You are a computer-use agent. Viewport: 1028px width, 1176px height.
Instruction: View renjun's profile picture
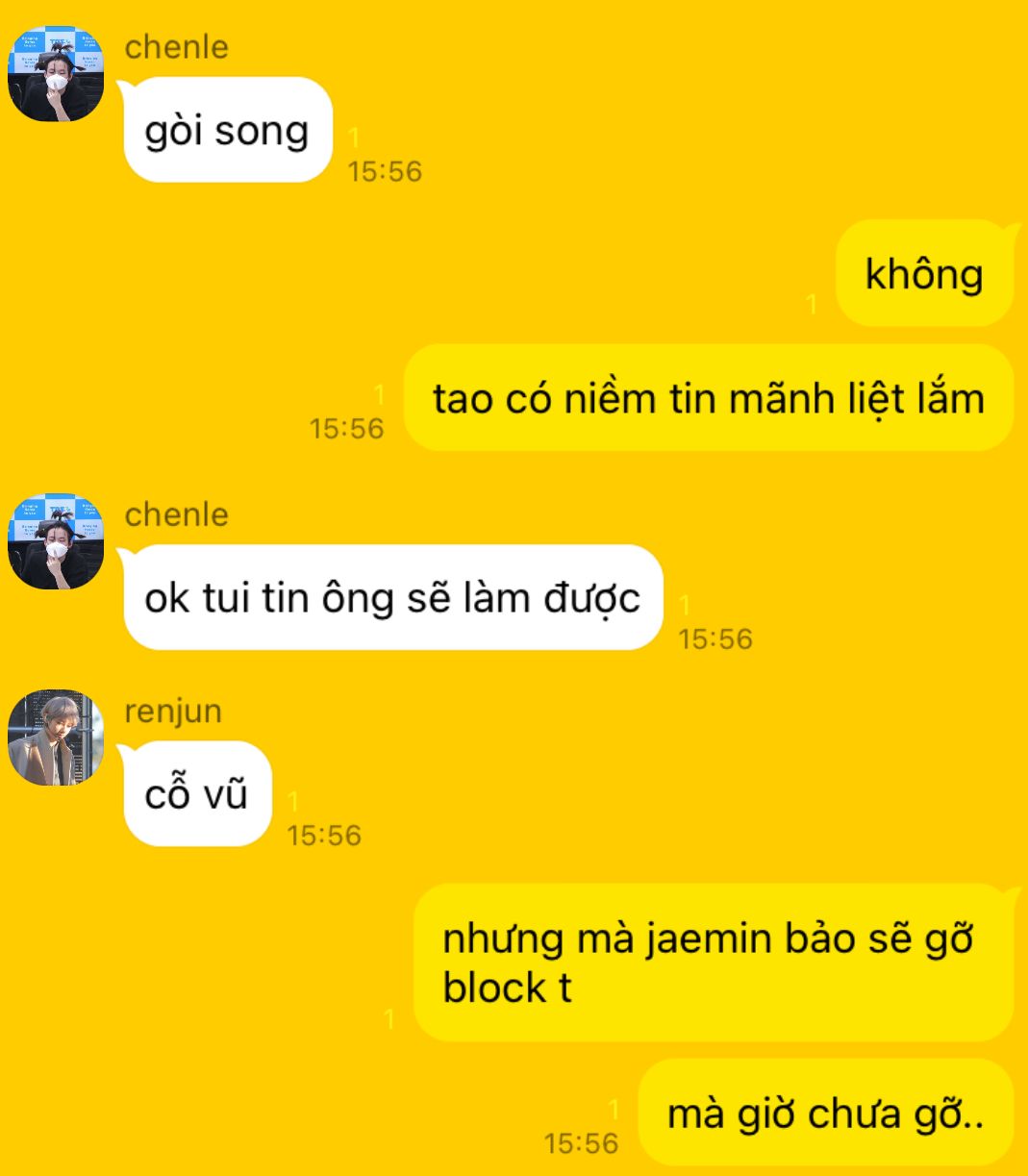pos(56,738)
